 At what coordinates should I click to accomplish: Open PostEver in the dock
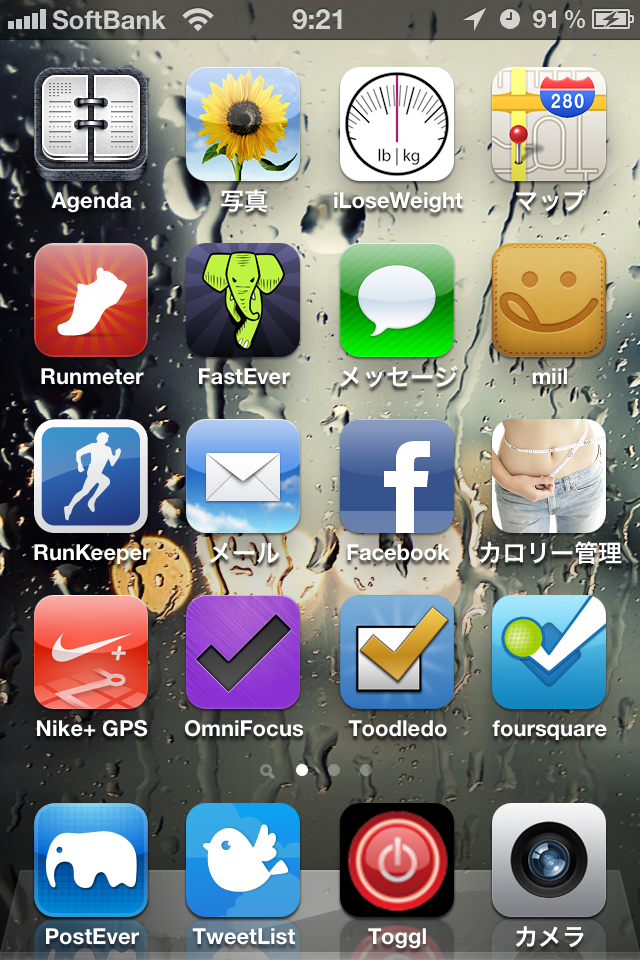pos(91,860)
